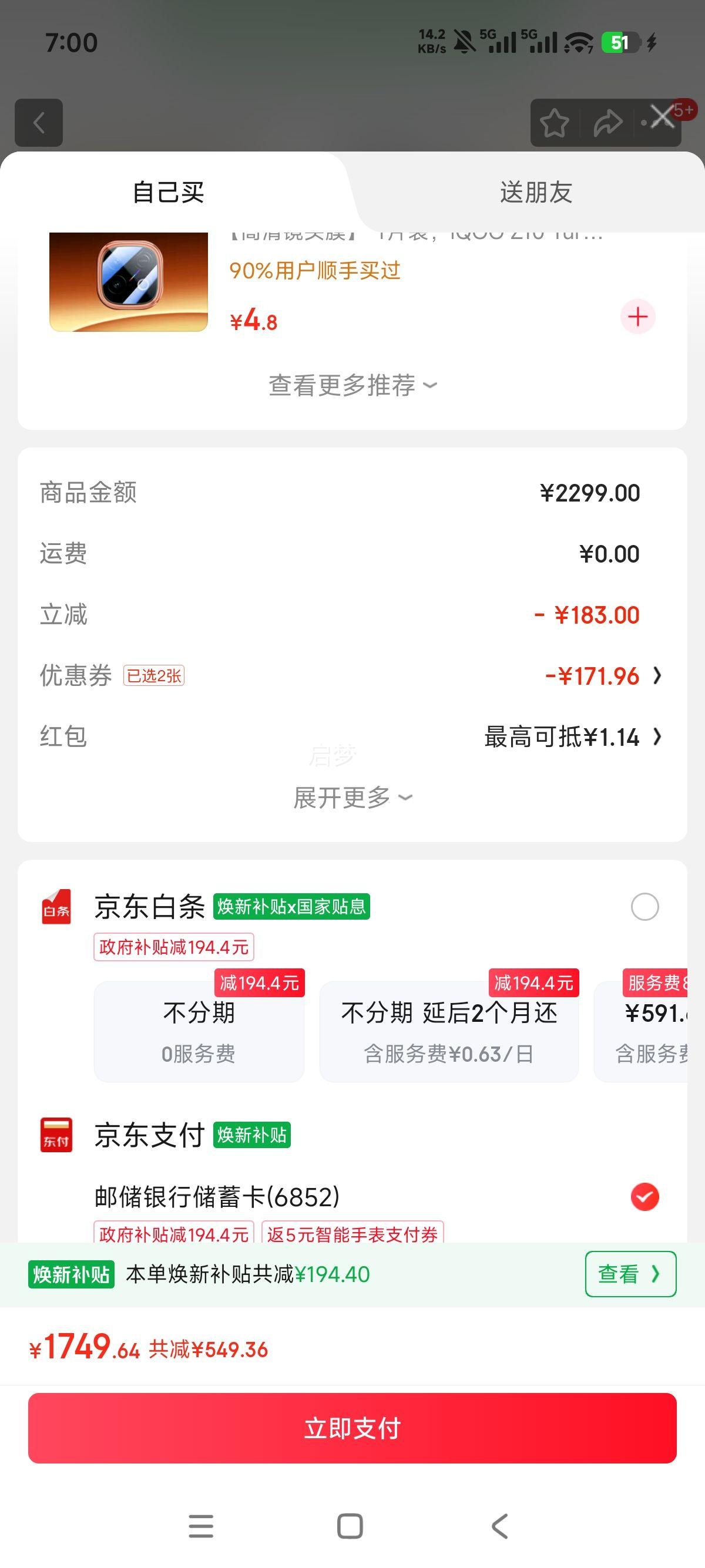This screenshot has width=705, height=1568.
Task: Select 京东白条 as payment method
Action: point(644,907)
